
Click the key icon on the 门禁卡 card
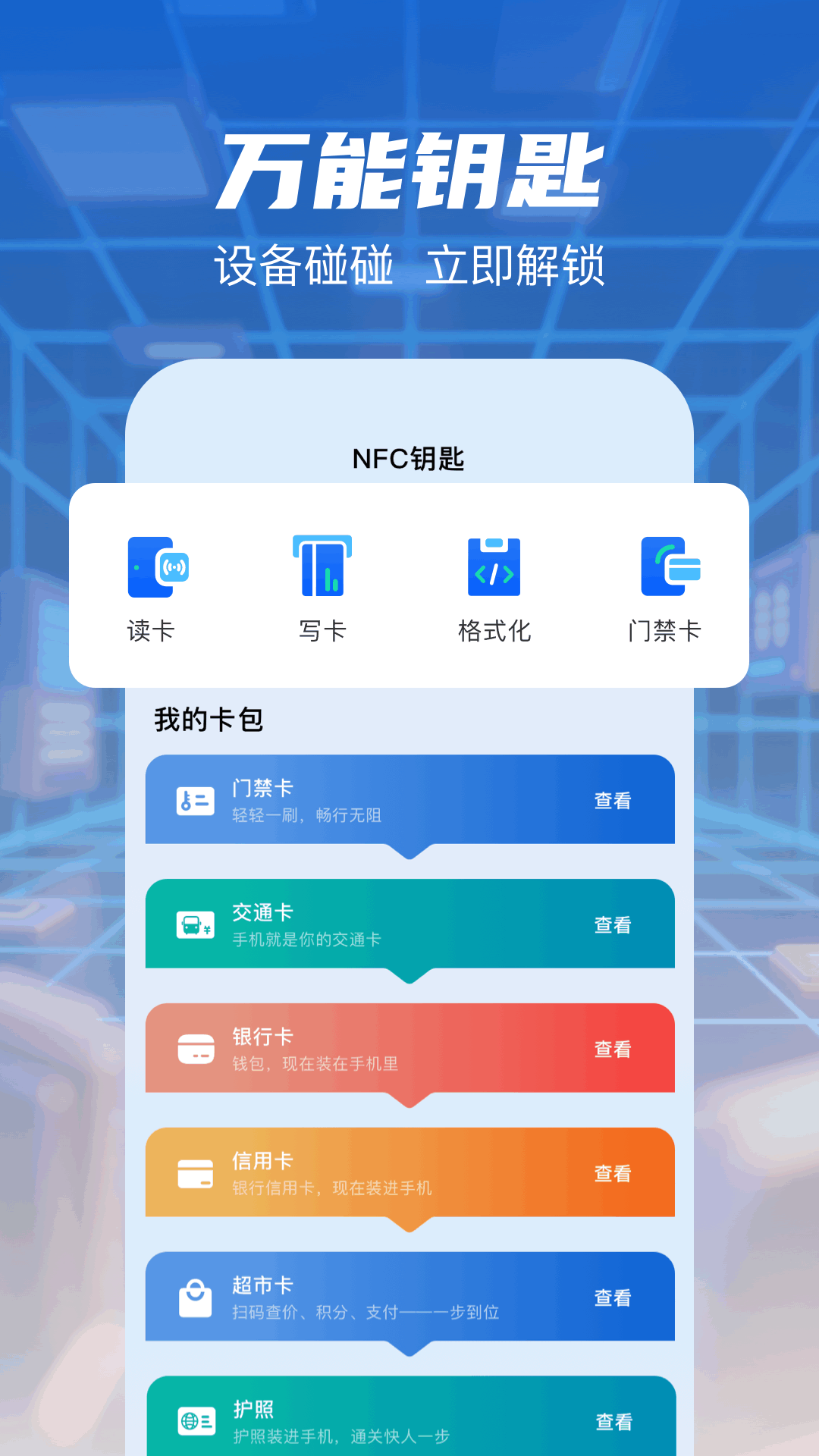(x=196, y=800)
